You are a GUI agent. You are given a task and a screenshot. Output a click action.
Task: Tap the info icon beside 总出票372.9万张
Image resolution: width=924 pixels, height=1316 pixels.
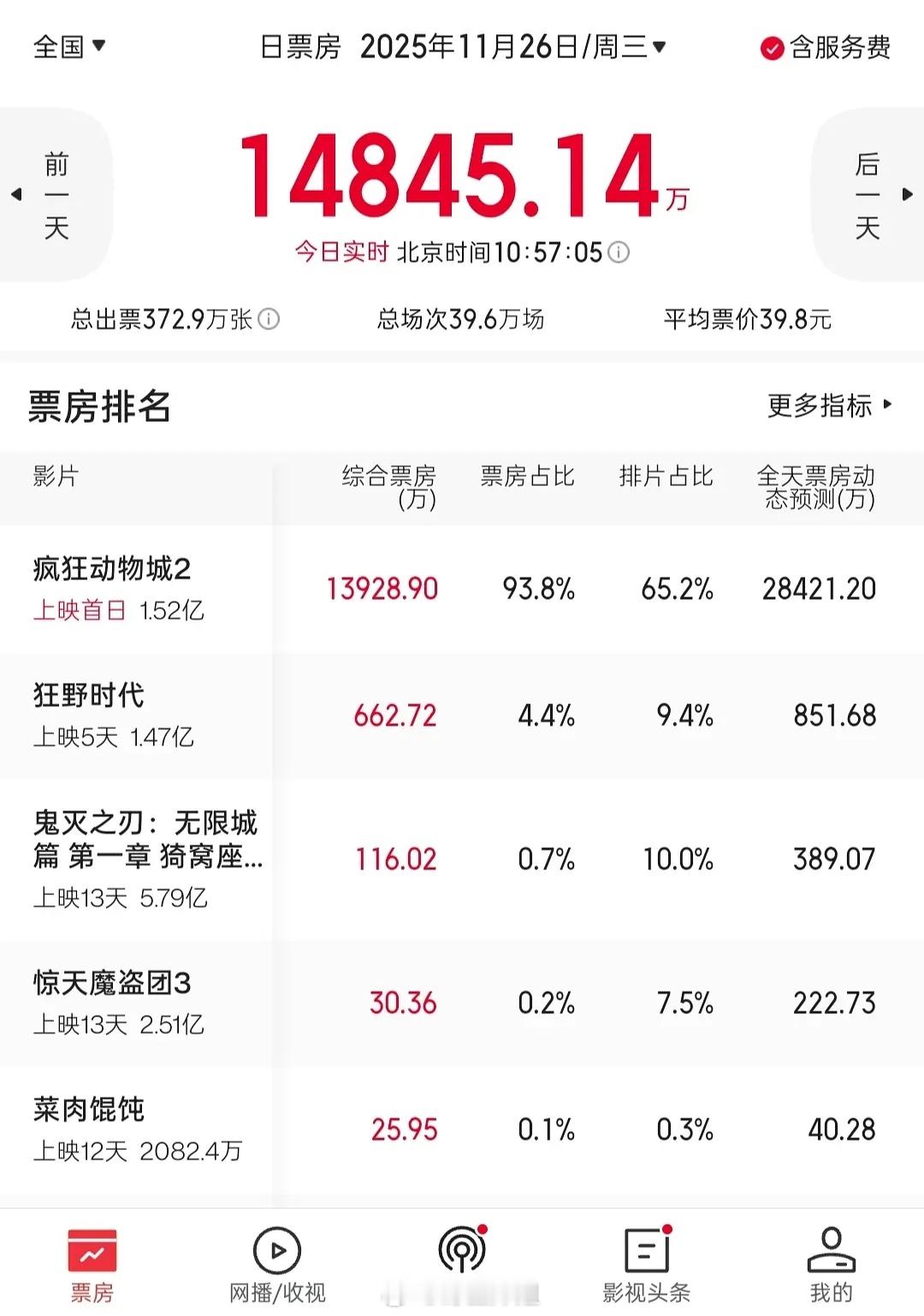coord(269,320)
